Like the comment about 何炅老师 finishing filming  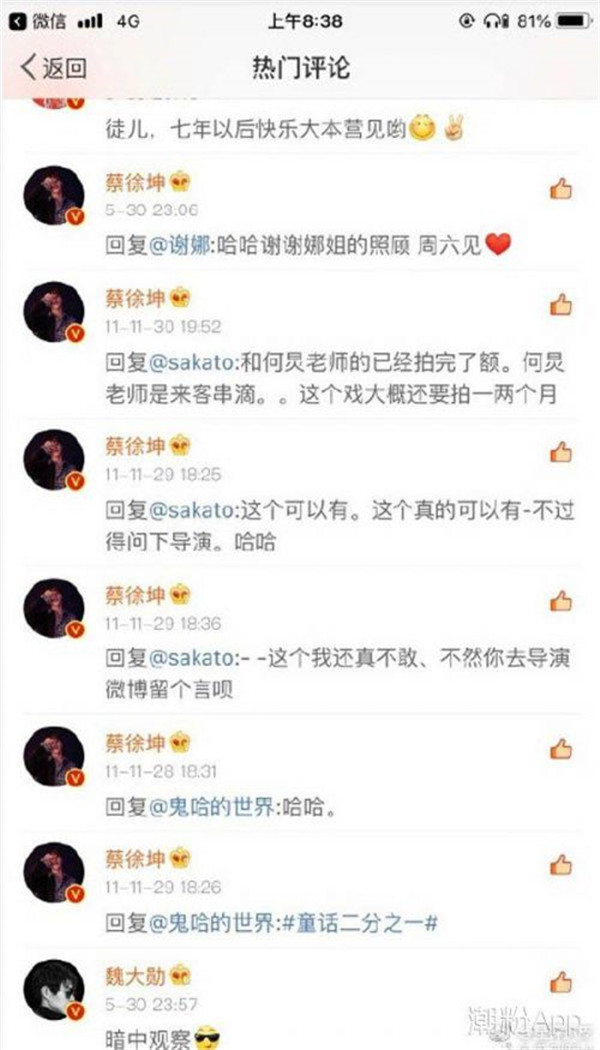click(560, 304)
